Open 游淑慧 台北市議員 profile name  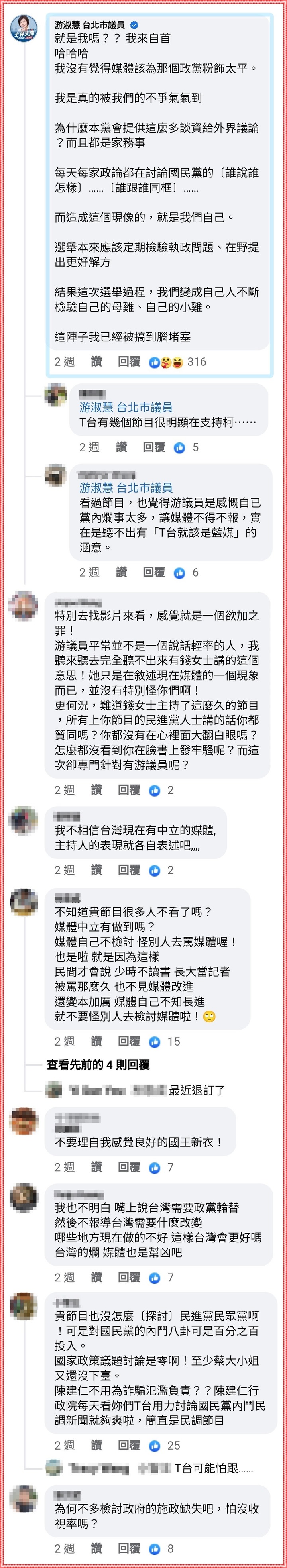tap(89, 25)
